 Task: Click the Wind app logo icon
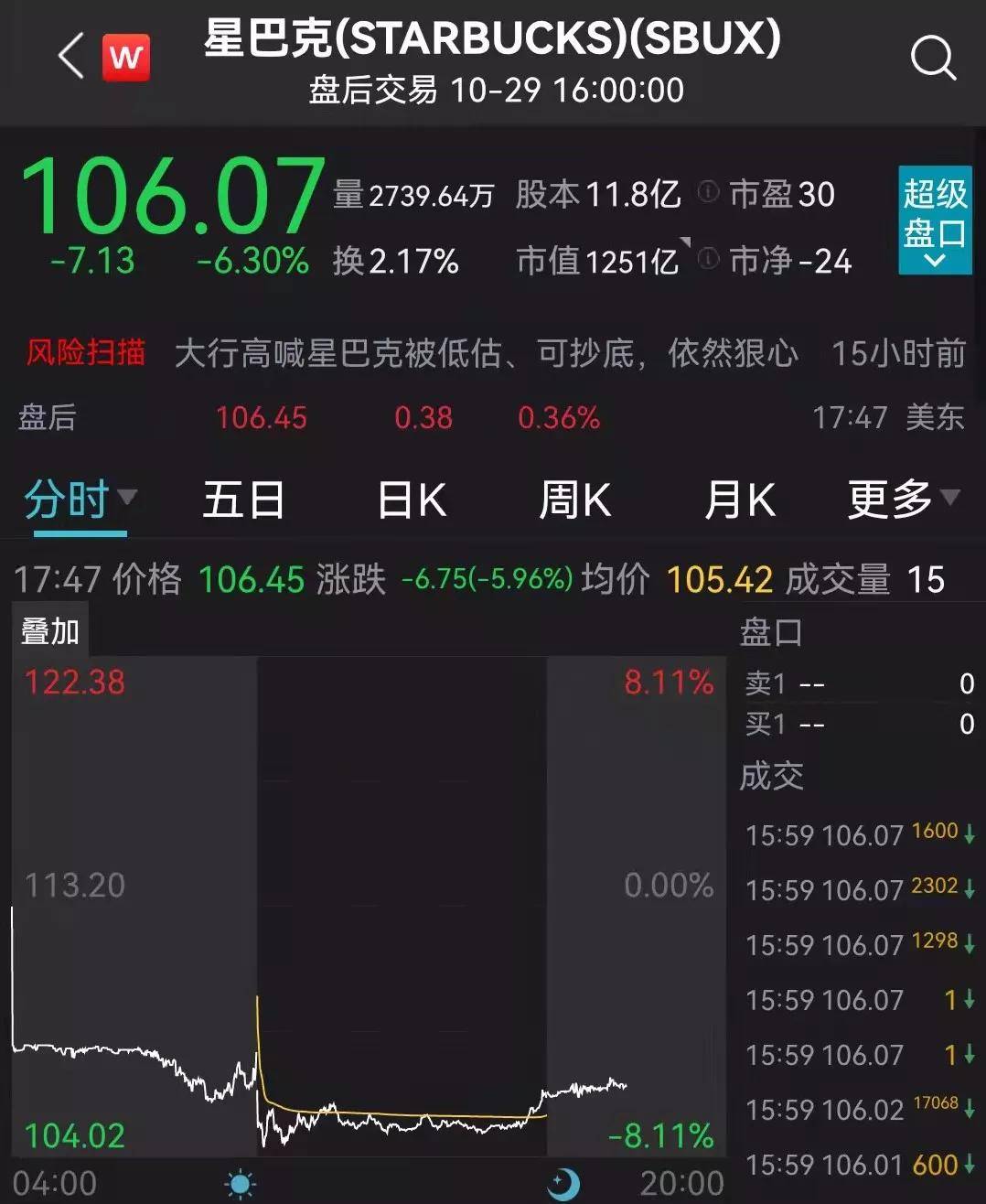pos(126,56)
